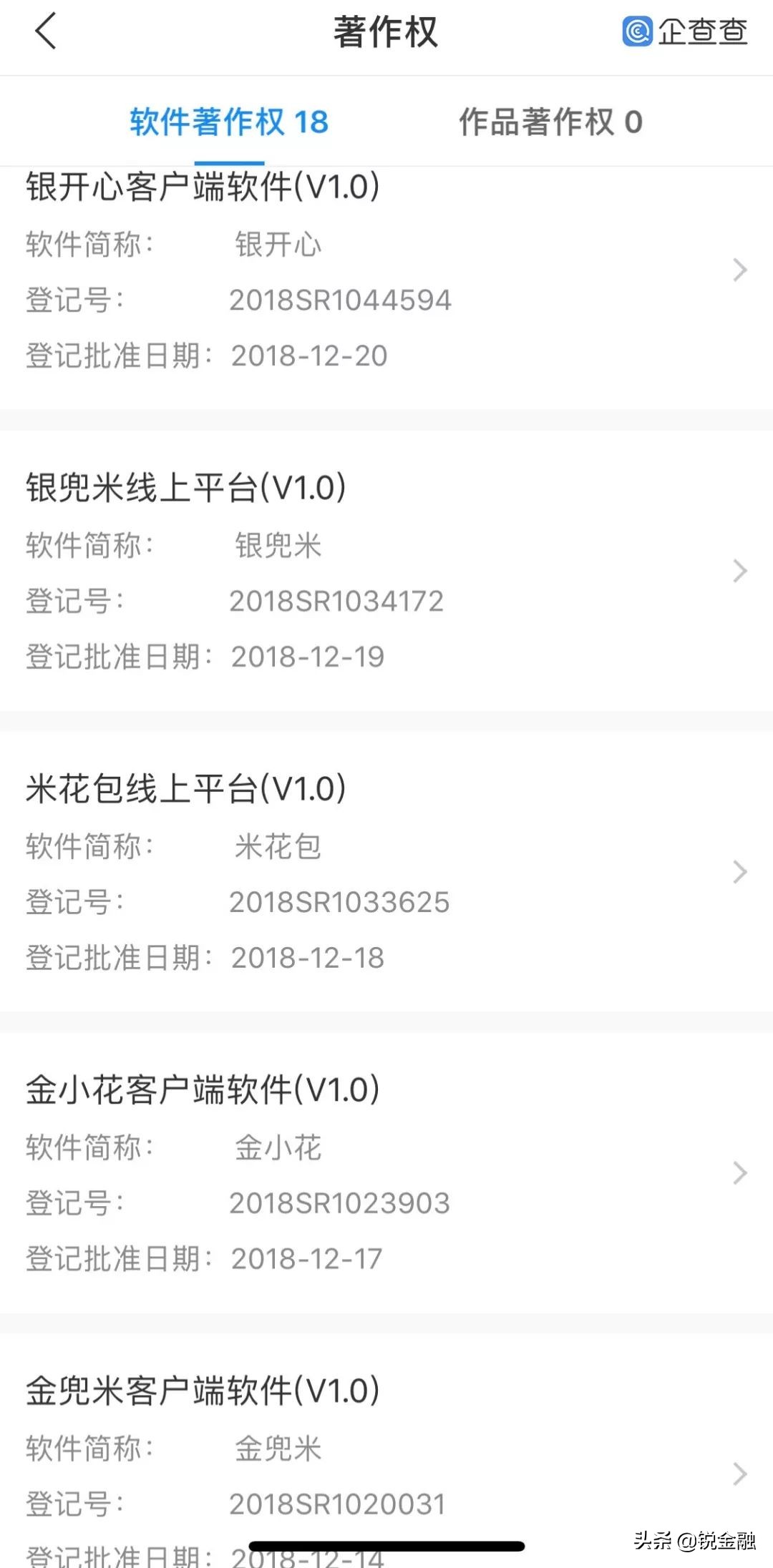
Task: Select the 著作权 page title
Action: (x=386, y=31)
